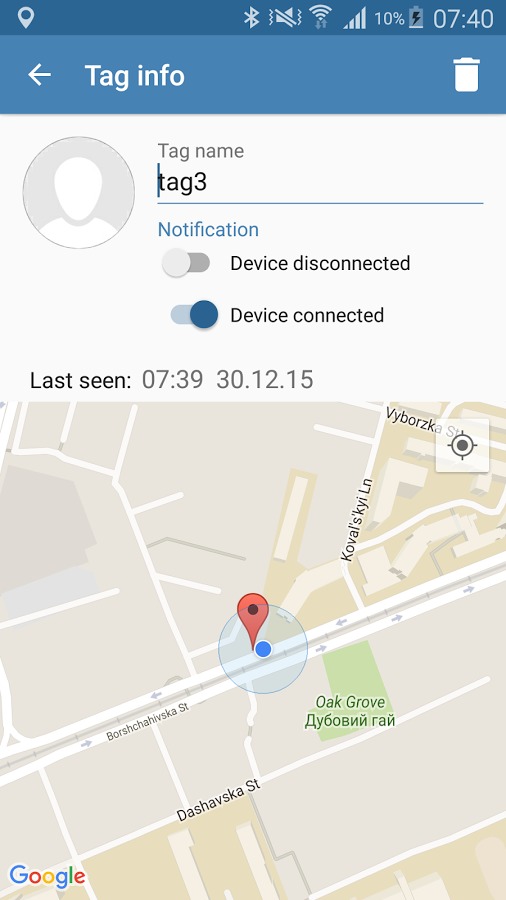Delete this tag with the trash icon
The image size is (506, 900).
coord(466,75)
